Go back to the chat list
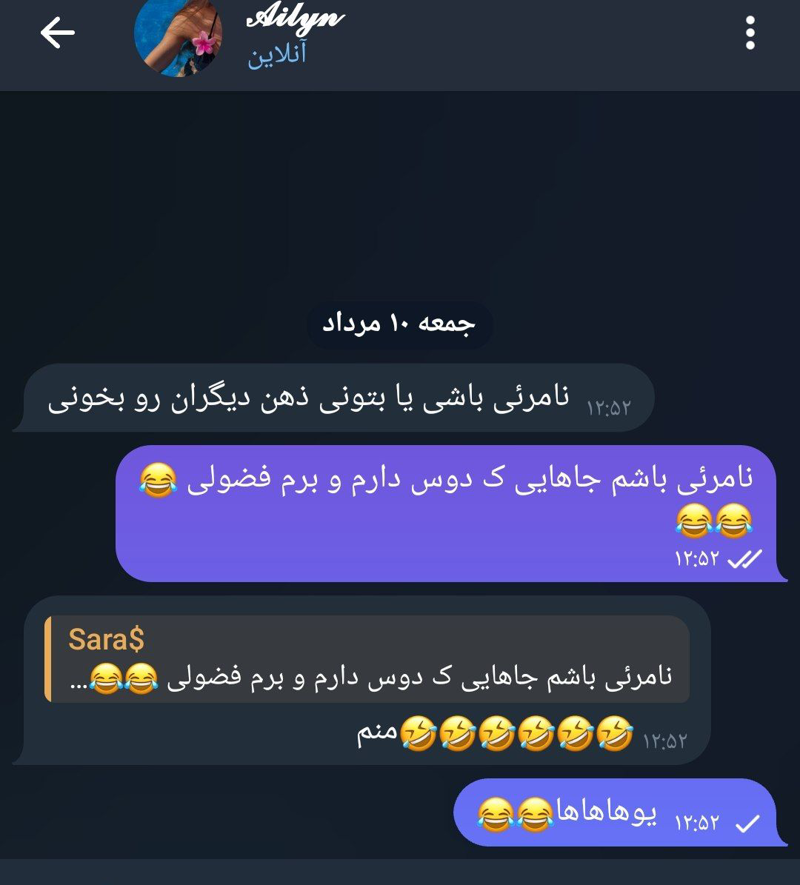Viewport: 800px width, 885px height. 57,33
